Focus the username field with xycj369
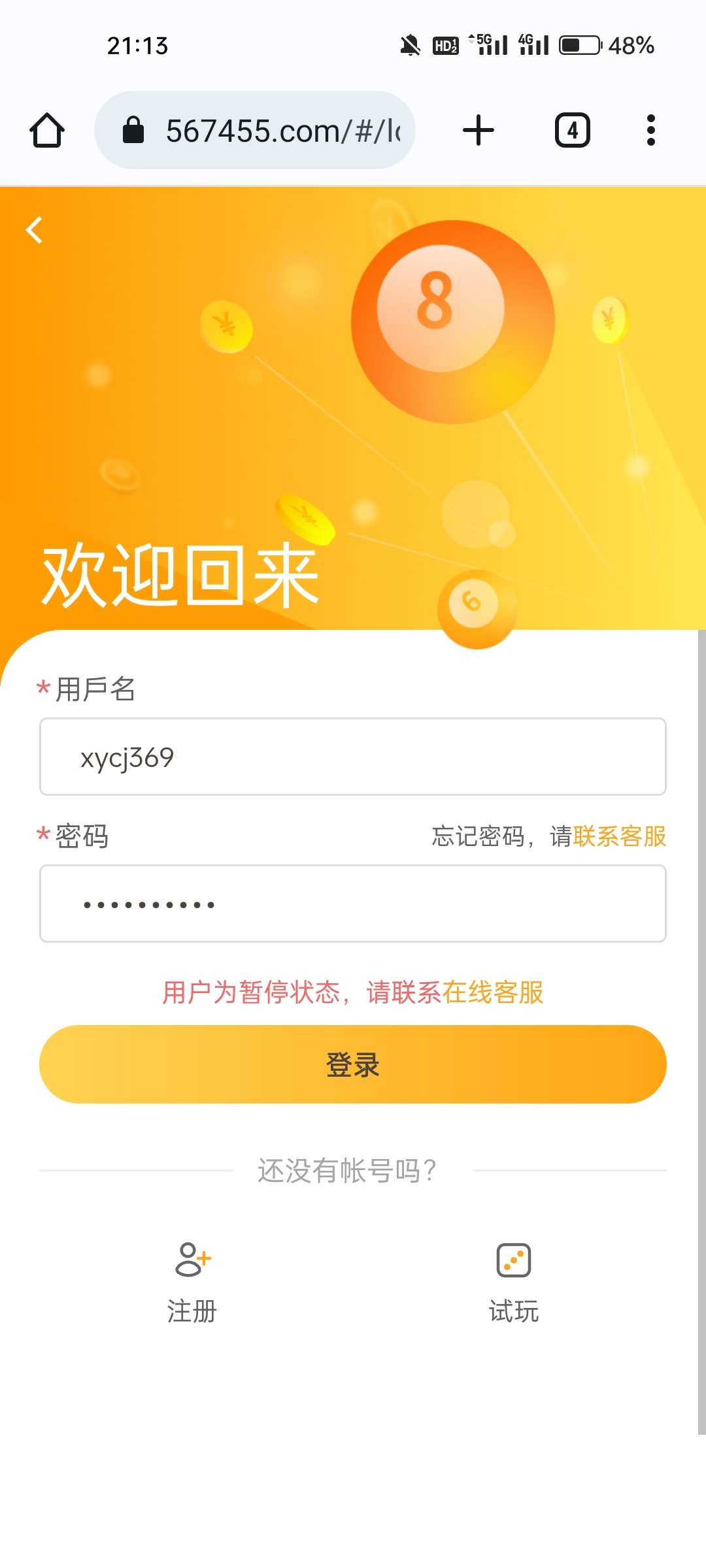This screenshot has height=1568, width=706. coord(353,757)
